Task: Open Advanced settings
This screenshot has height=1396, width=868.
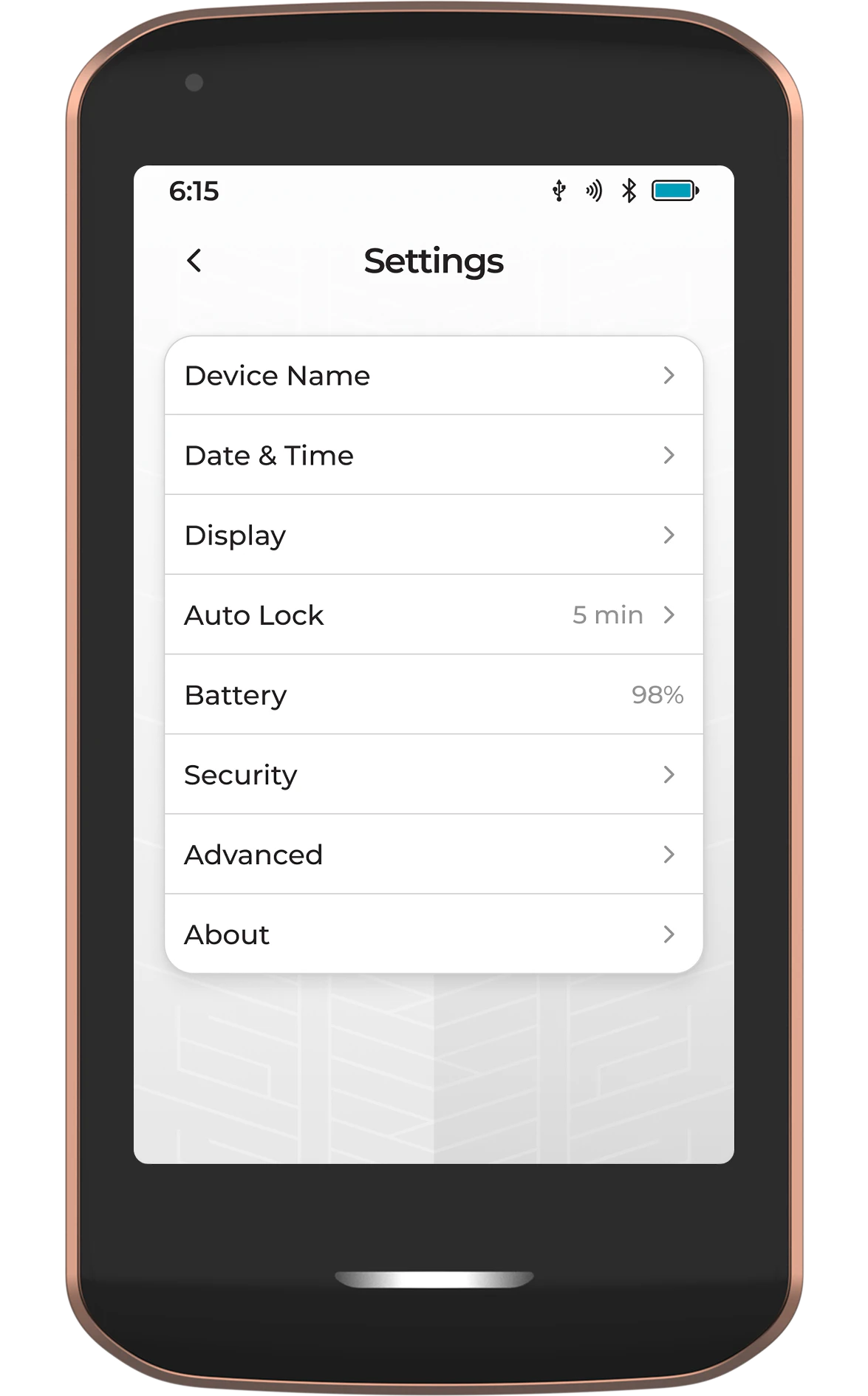Action: pyautogui.click(x=434, y=854)
